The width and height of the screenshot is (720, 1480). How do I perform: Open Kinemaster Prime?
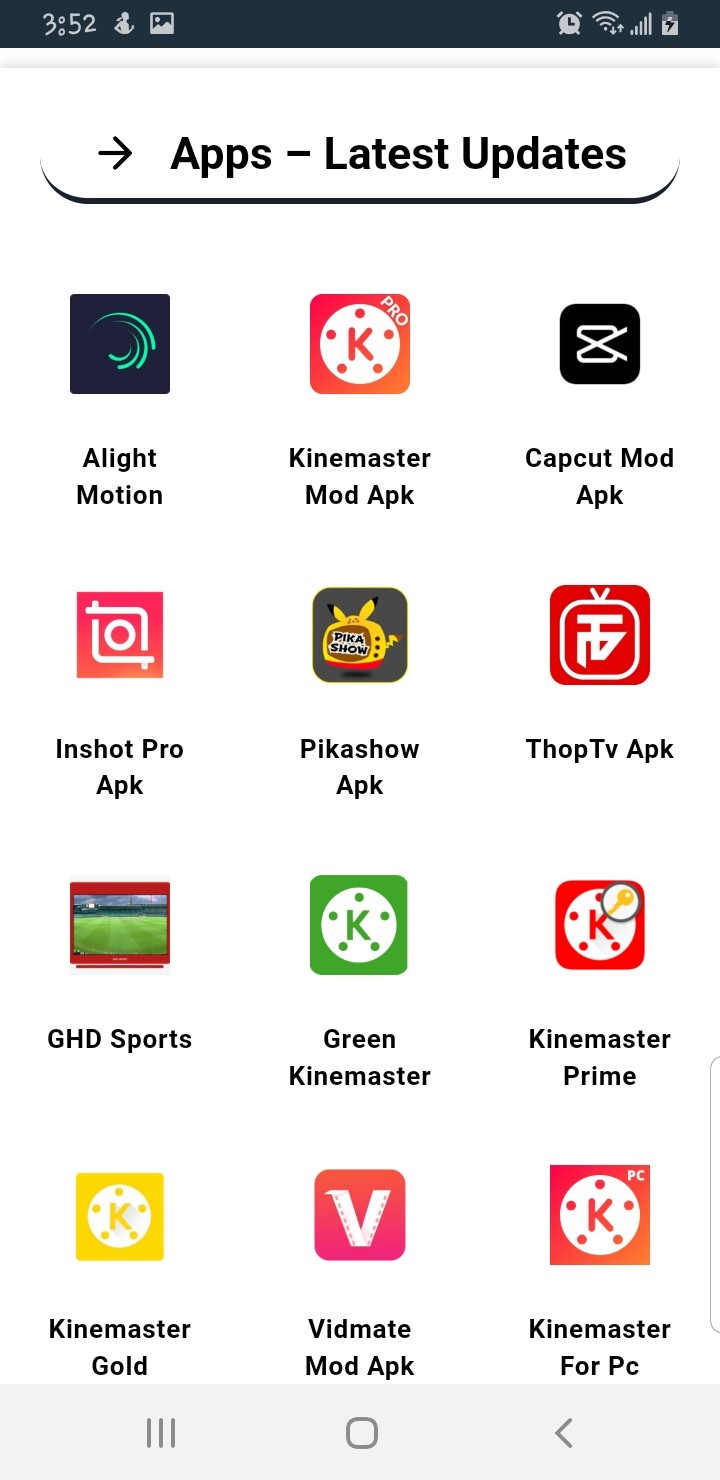pyautogui.click(x=600, y=925)
